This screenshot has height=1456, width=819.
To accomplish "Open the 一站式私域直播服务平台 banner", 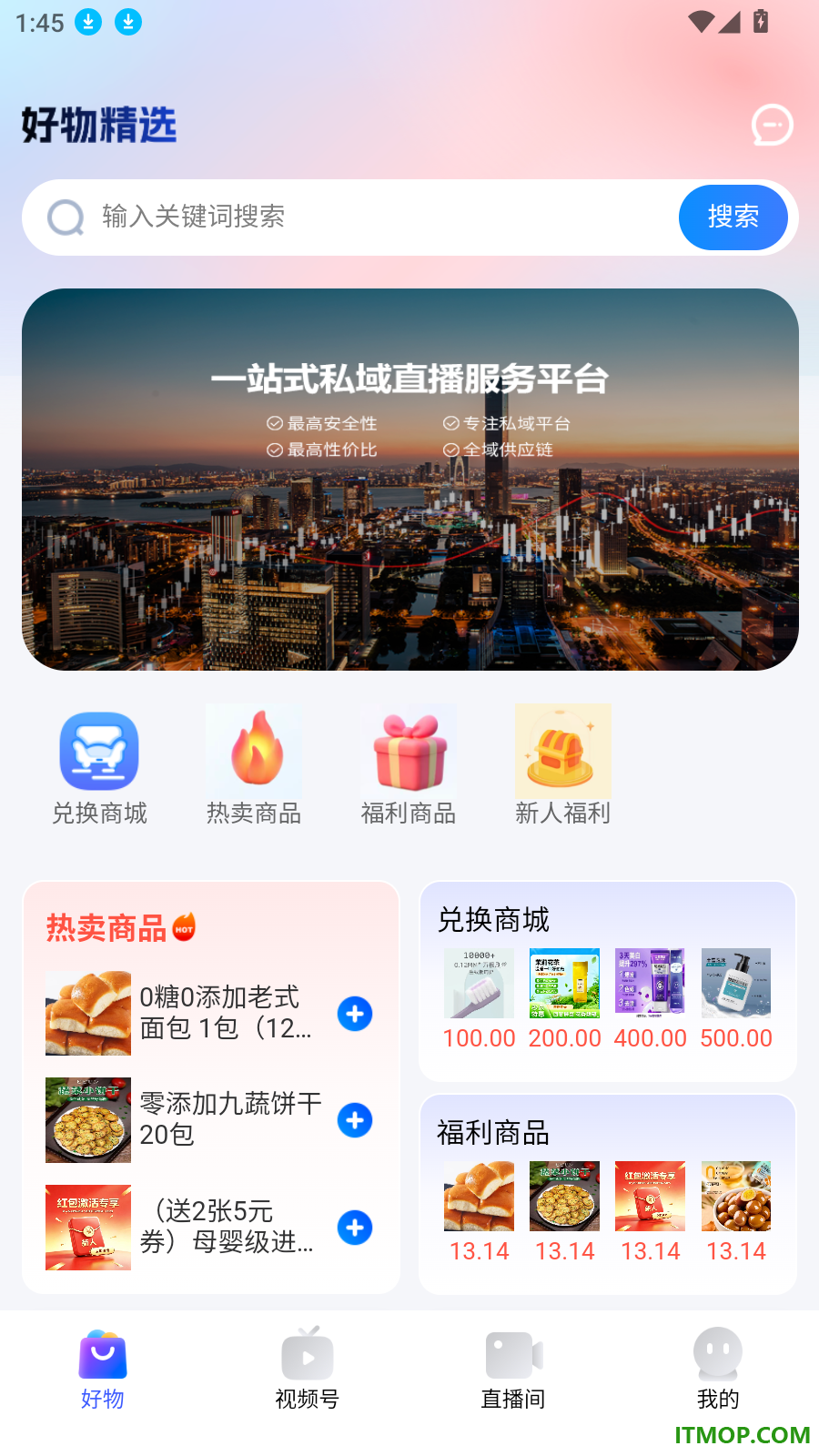I will coord(410,480).
